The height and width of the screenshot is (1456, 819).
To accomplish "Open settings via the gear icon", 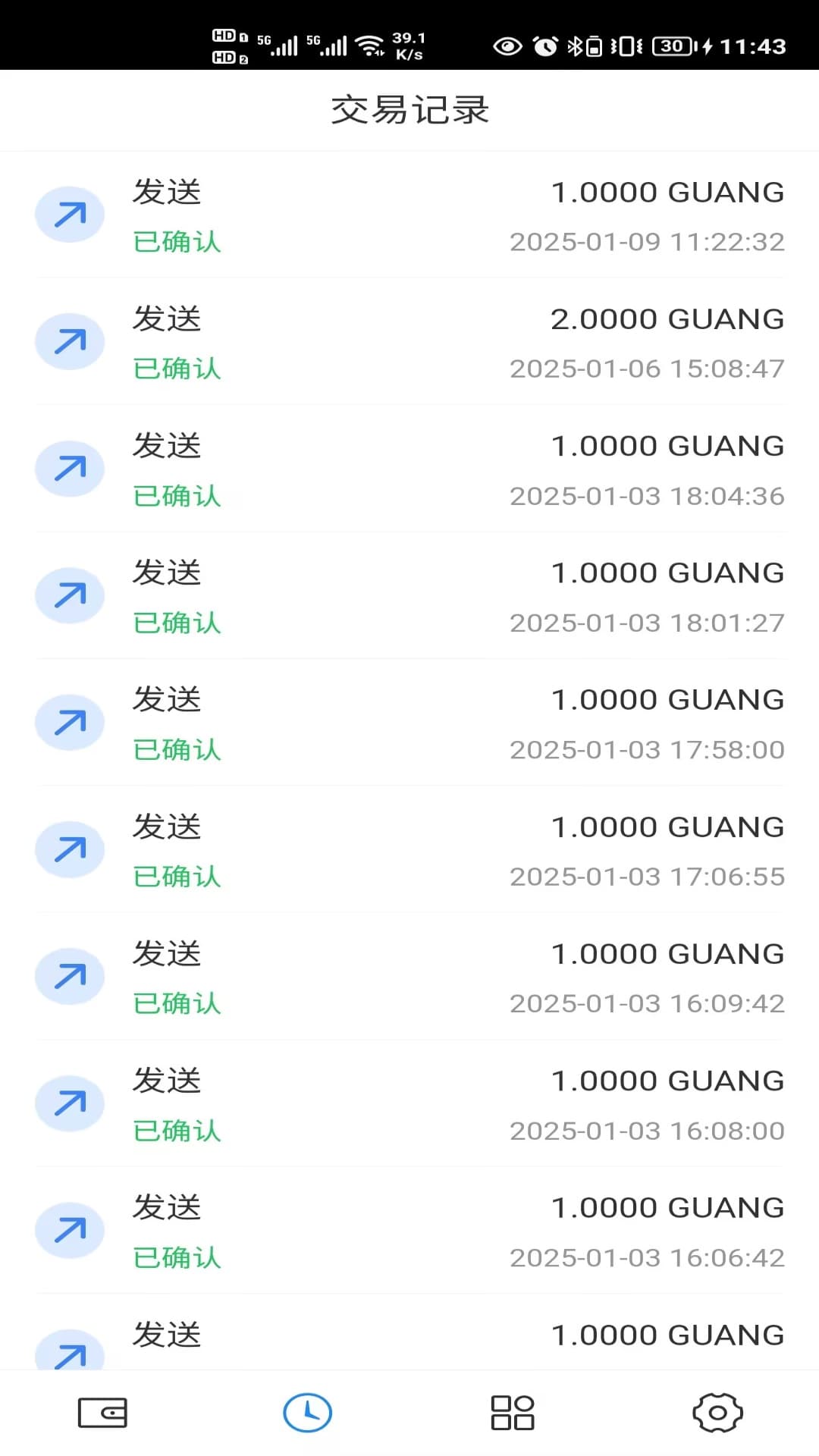I will coord(717,1411).
